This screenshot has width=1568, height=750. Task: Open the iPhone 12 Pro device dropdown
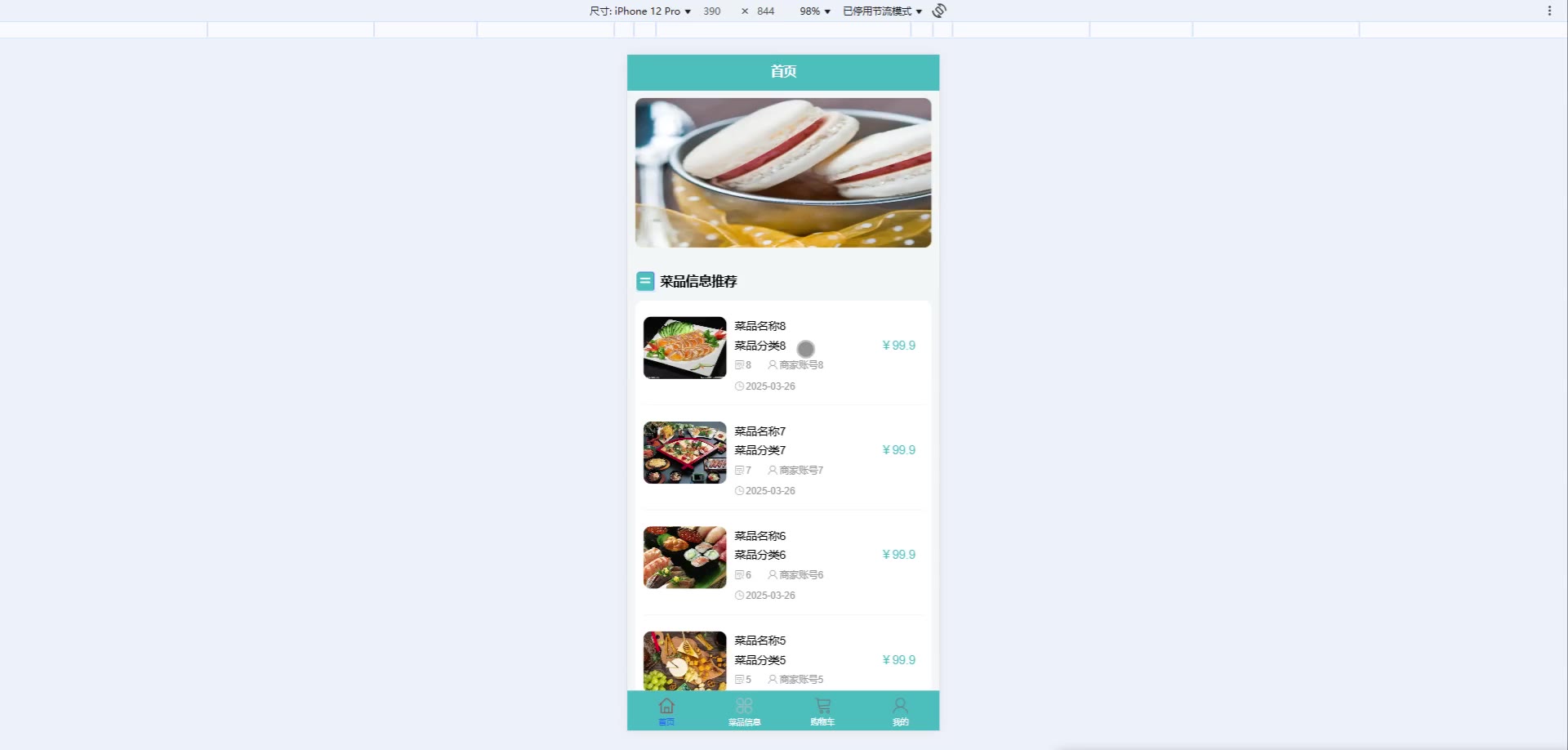[641, 11]
